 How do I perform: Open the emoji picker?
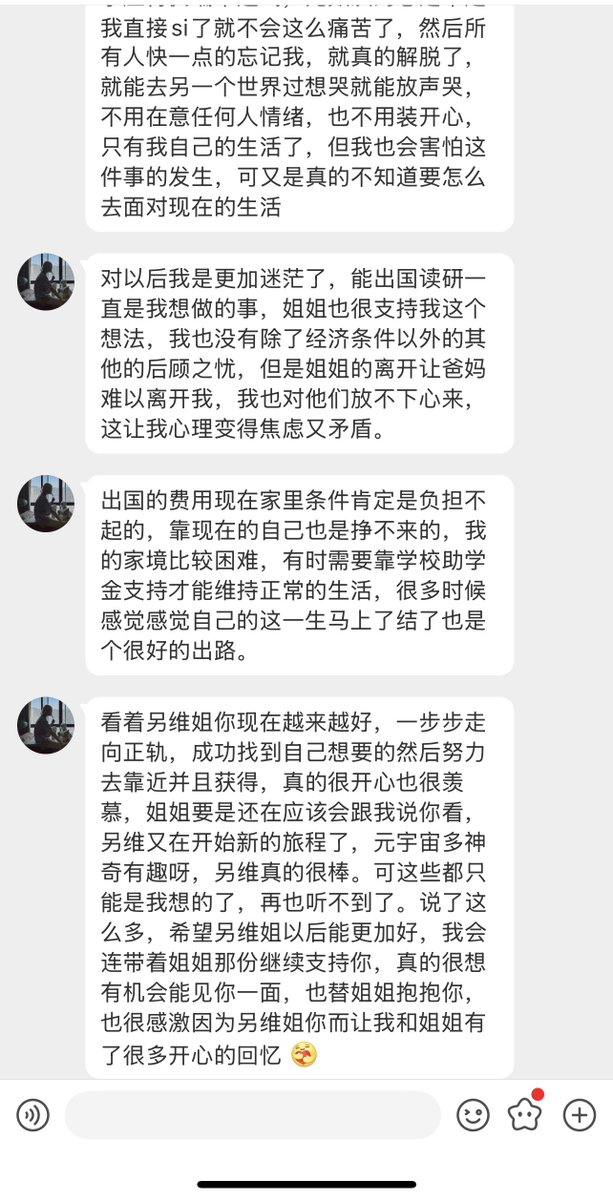point(473,1115)
